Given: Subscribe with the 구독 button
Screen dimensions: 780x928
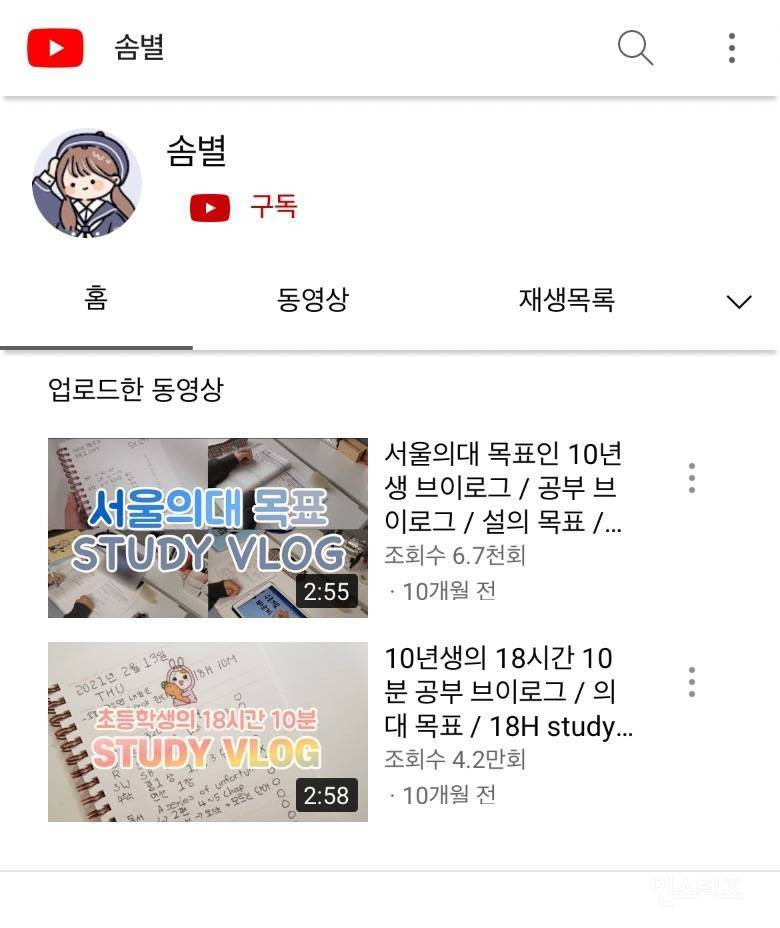Looking at the screenshot, I should pos(245,207).
